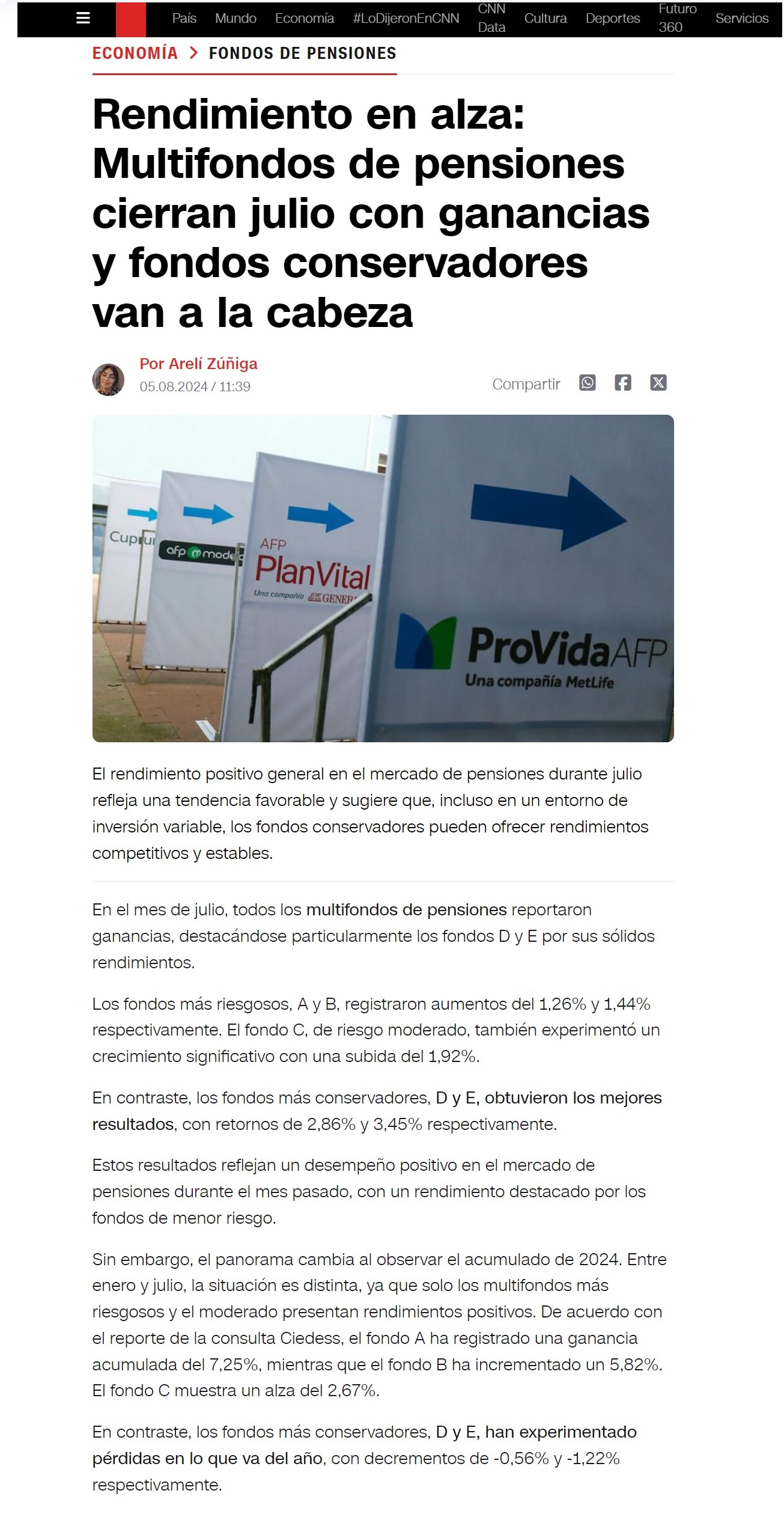
Task: Share the article on WhatsApp
Action: tap(587, 383)
